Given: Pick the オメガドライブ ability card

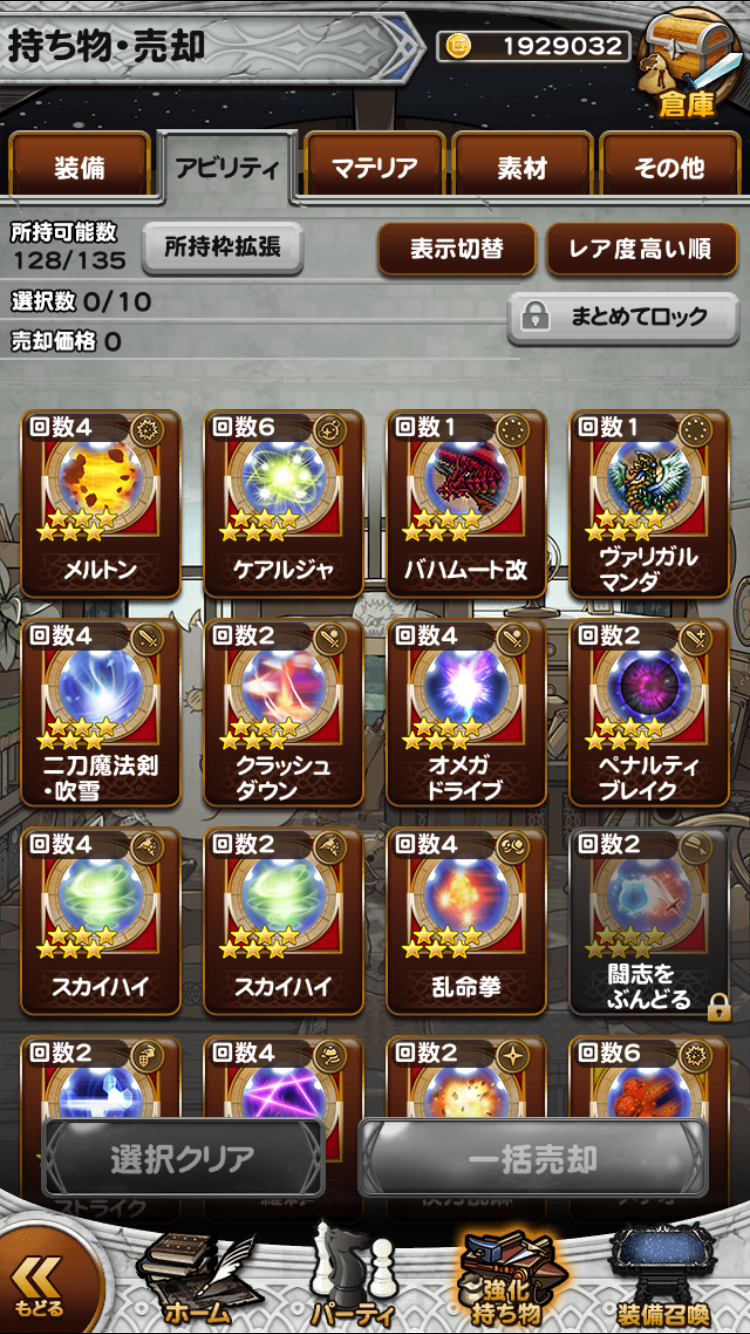Looking at the screenshot, I should pos(466,711).
